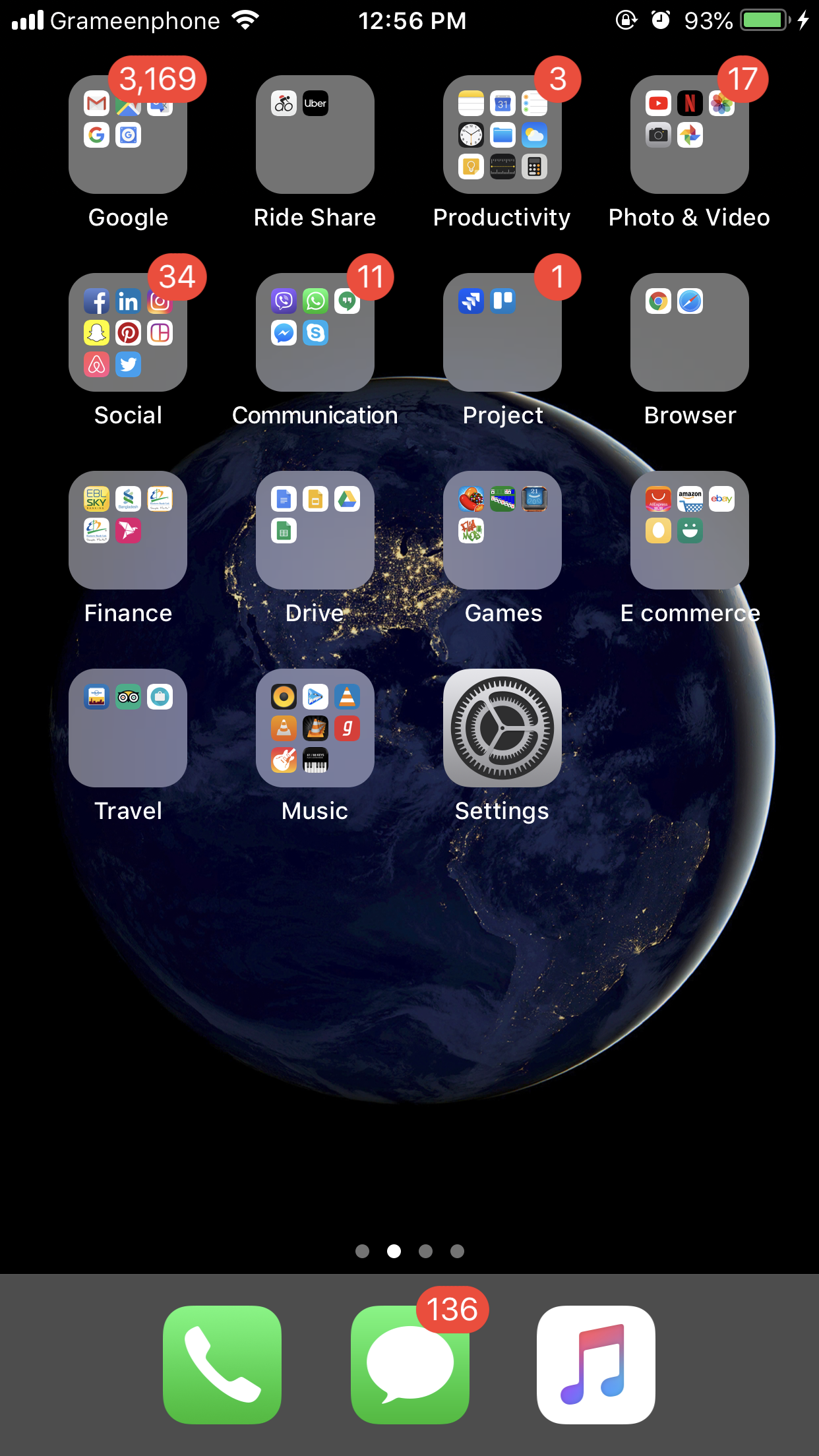Open the Browser folder
Viewport: 819px width, 1456px height.
690,332
